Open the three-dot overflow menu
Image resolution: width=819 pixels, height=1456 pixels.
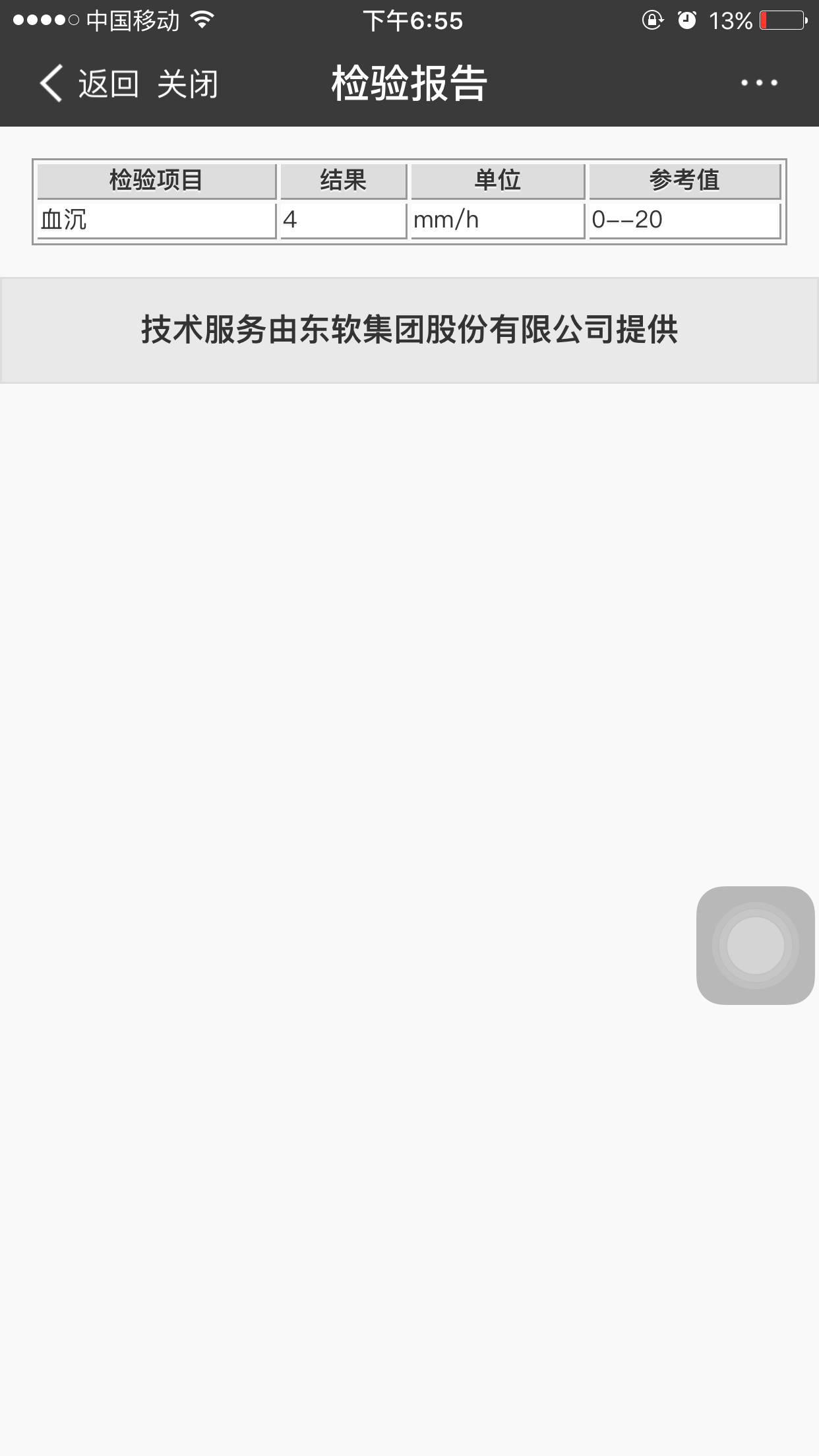pyautogui.click(x=758, y=83)
